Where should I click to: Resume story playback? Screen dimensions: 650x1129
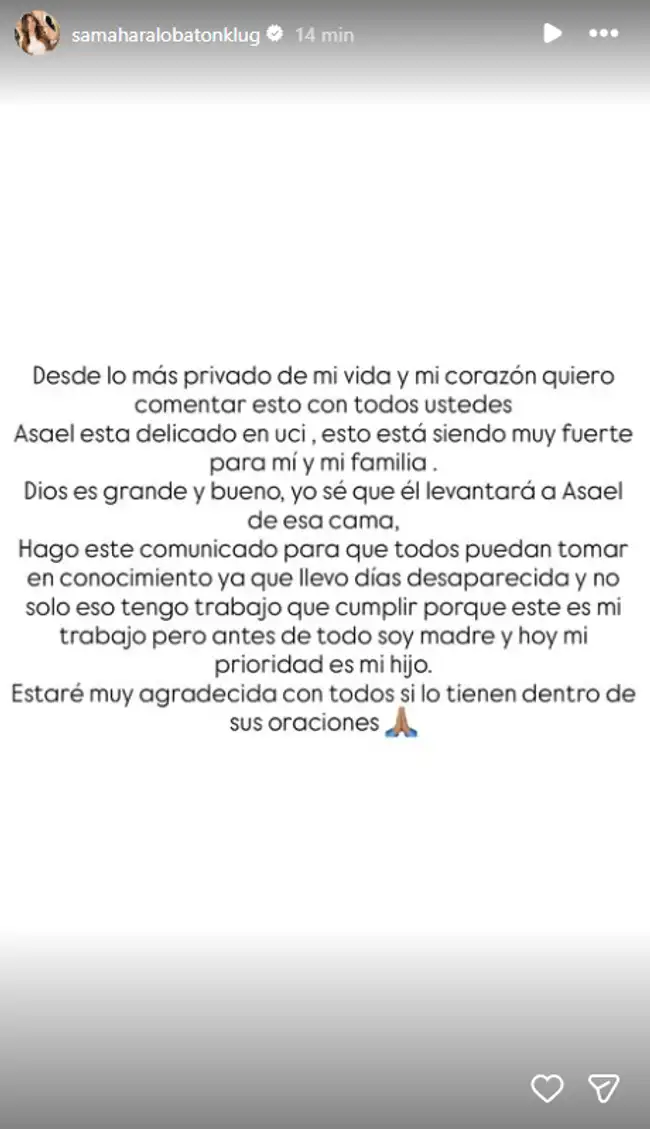552,34
